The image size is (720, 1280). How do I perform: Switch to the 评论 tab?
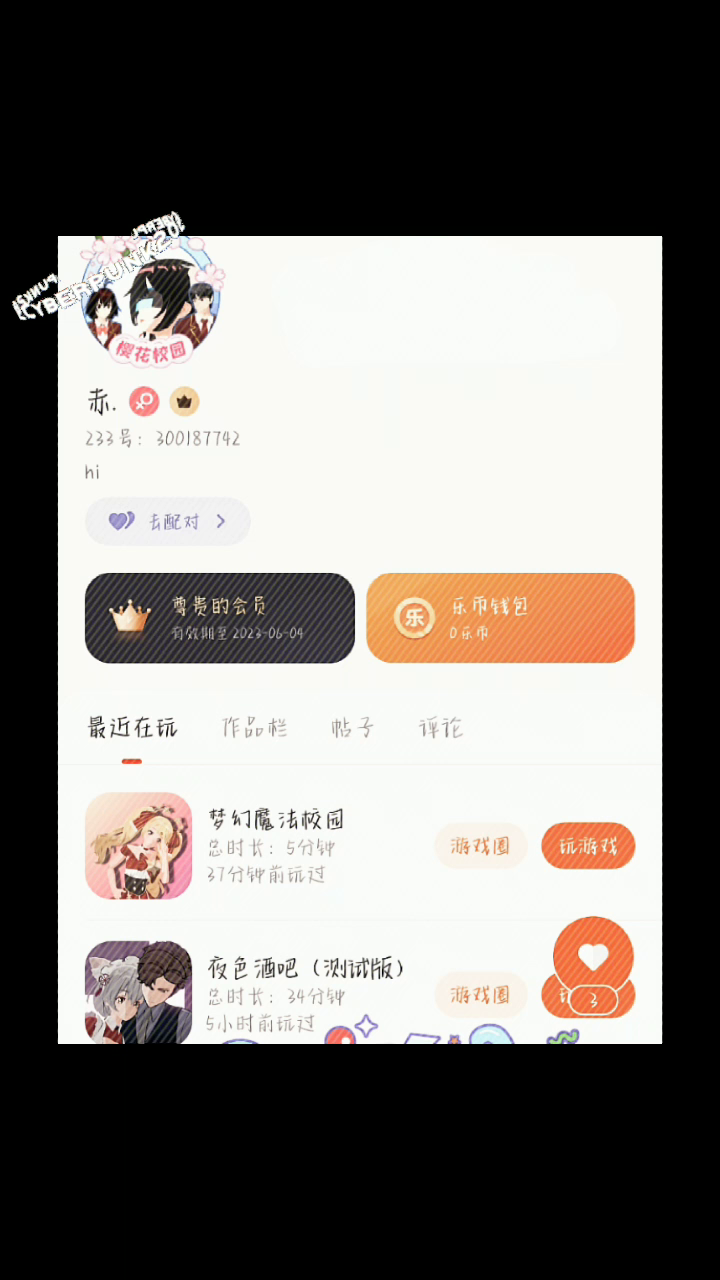click(x=441, y=727)
